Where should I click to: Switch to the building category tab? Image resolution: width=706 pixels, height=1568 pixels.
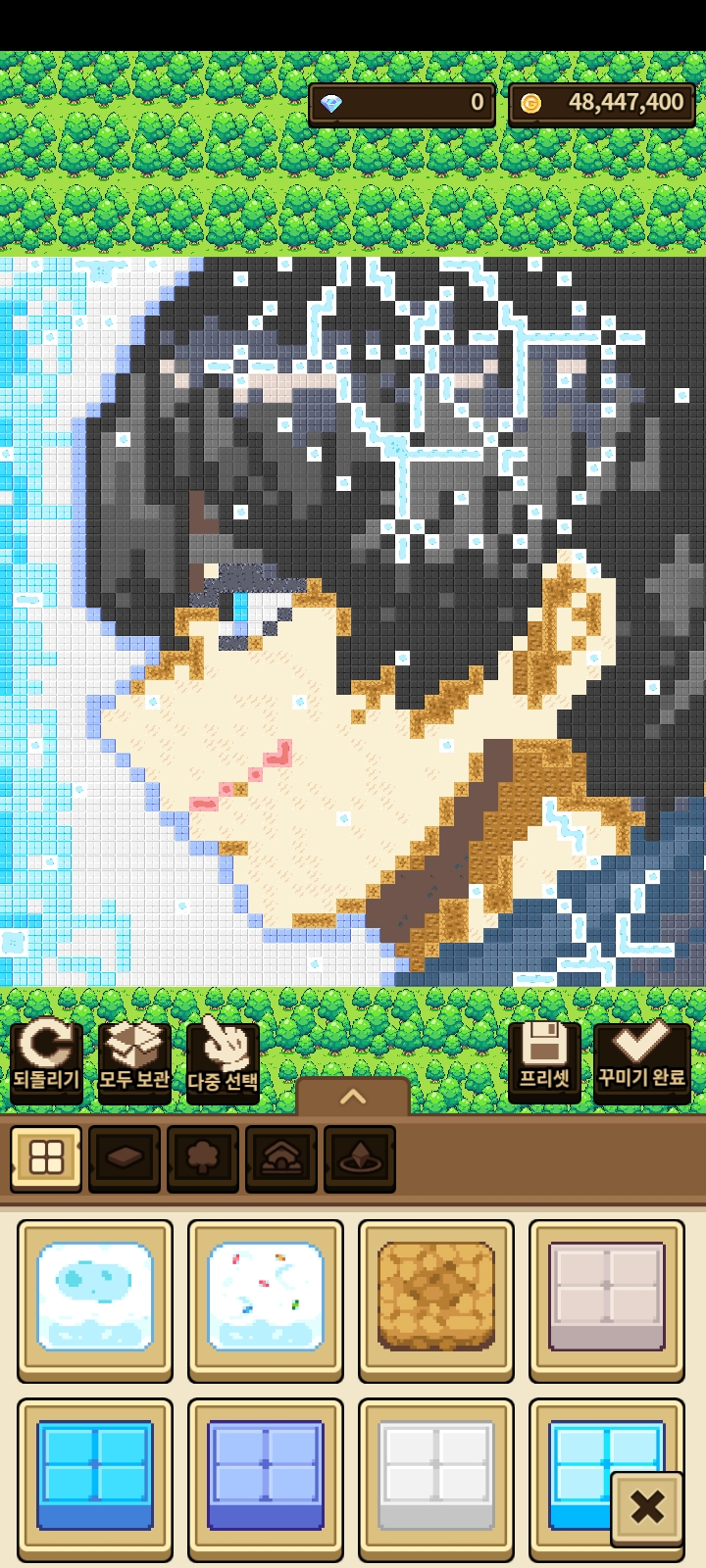click(x=281, y=1158)
